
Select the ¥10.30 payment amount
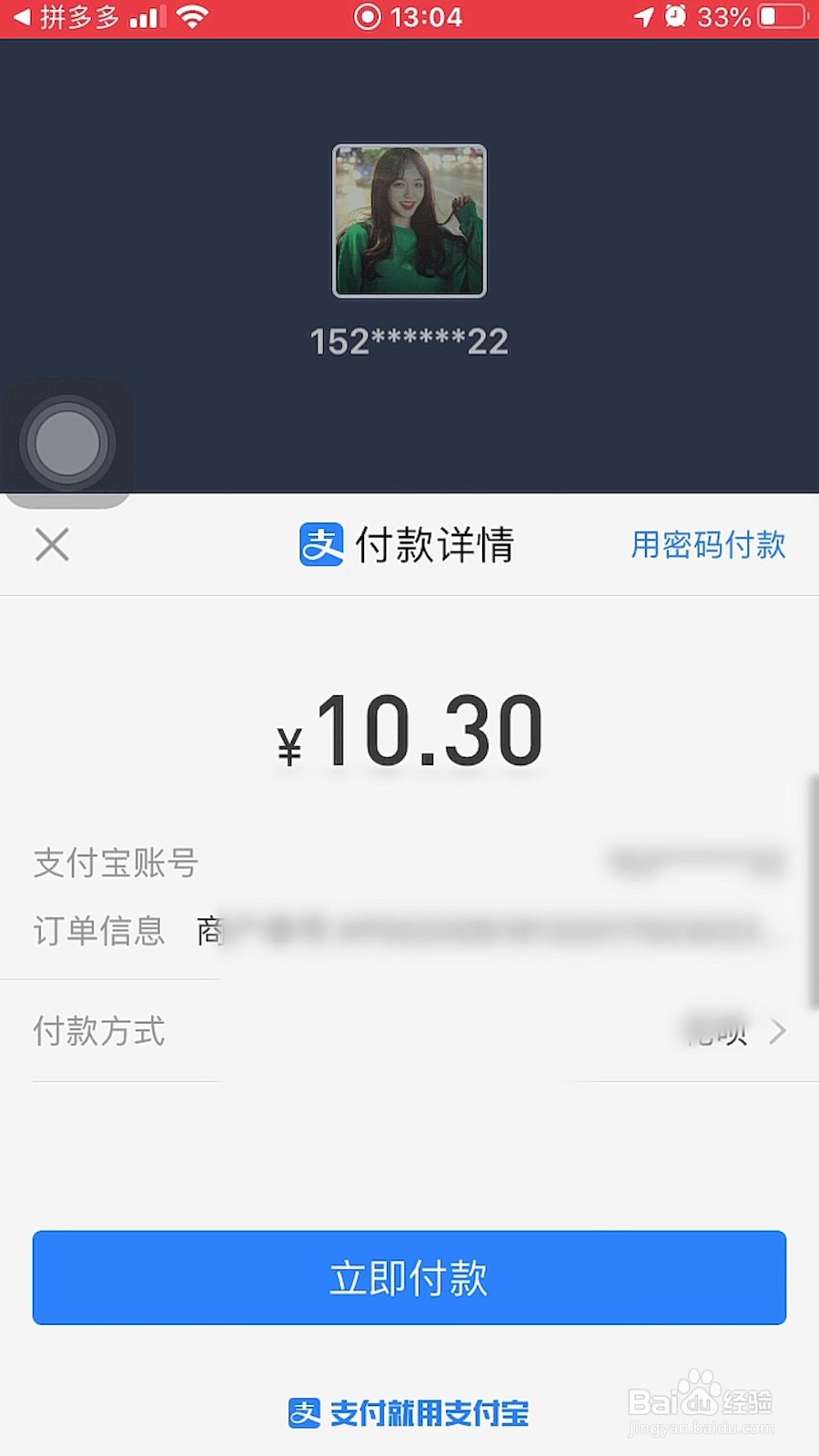click(x=409, y=728)
